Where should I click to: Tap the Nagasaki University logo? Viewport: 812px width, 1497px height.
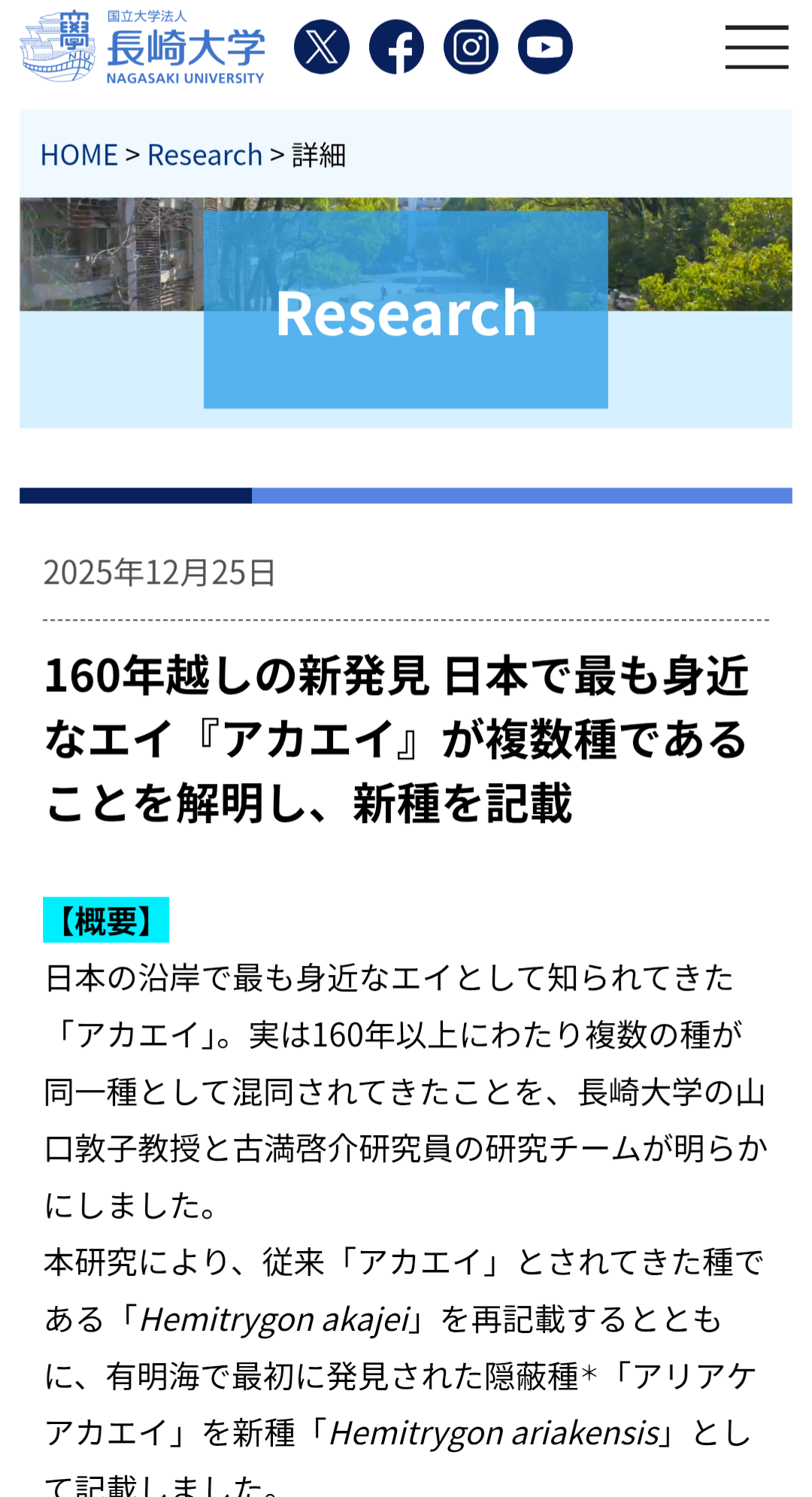pyautogui.click(x=143, y=47)
